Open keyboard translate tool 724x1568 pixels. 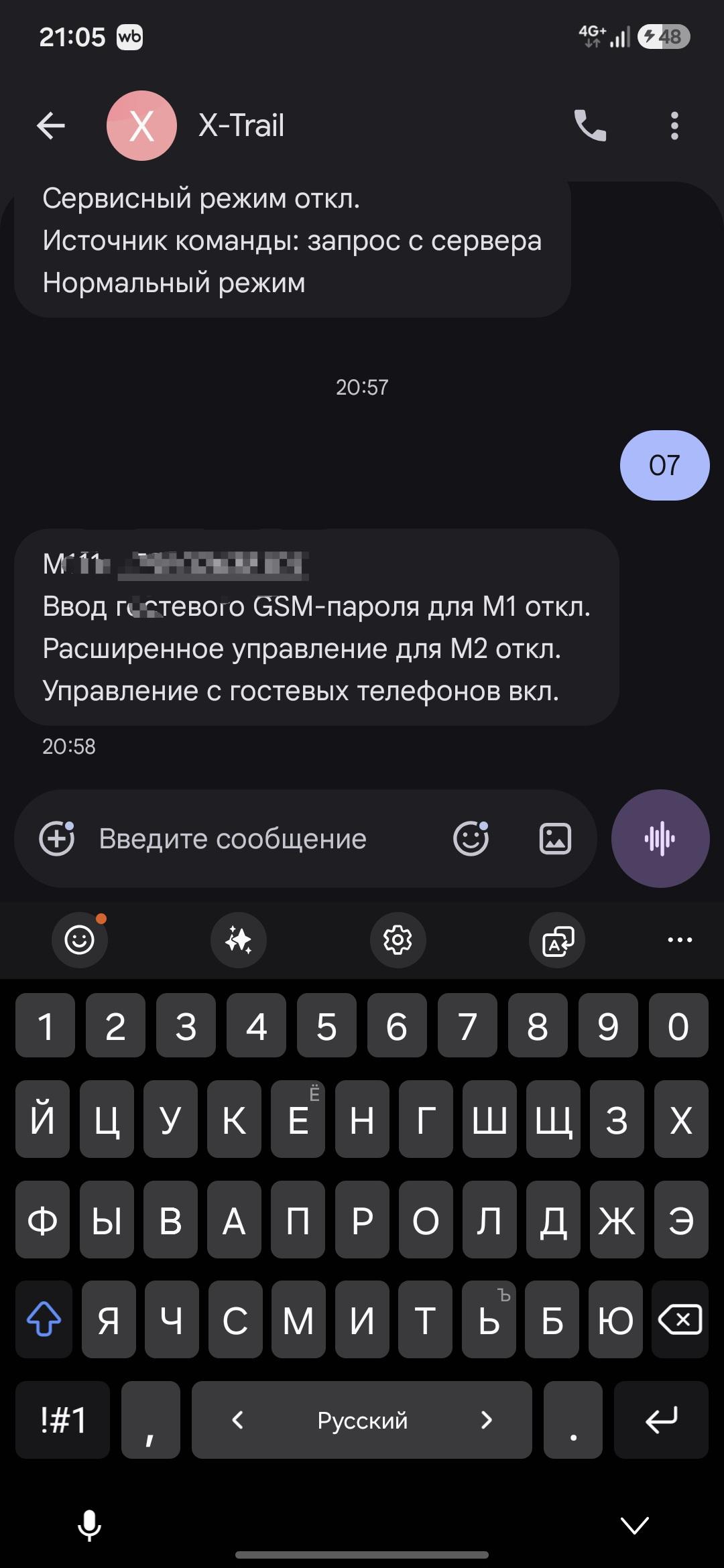[x=557, y=939]
